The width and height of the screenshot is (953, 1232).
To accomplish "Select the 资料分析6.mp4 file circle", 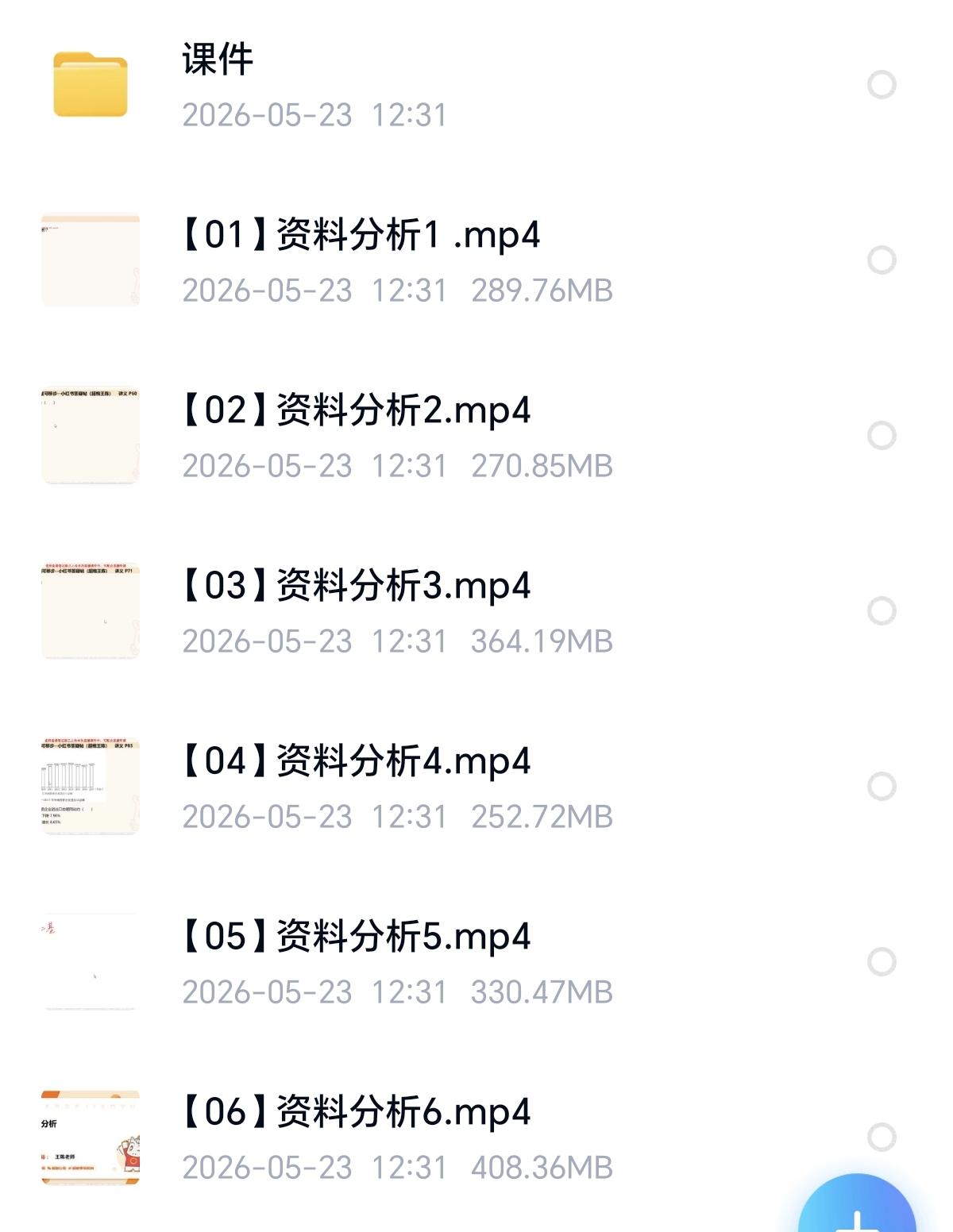I will pyautogui.click(x=882, y=1138).
